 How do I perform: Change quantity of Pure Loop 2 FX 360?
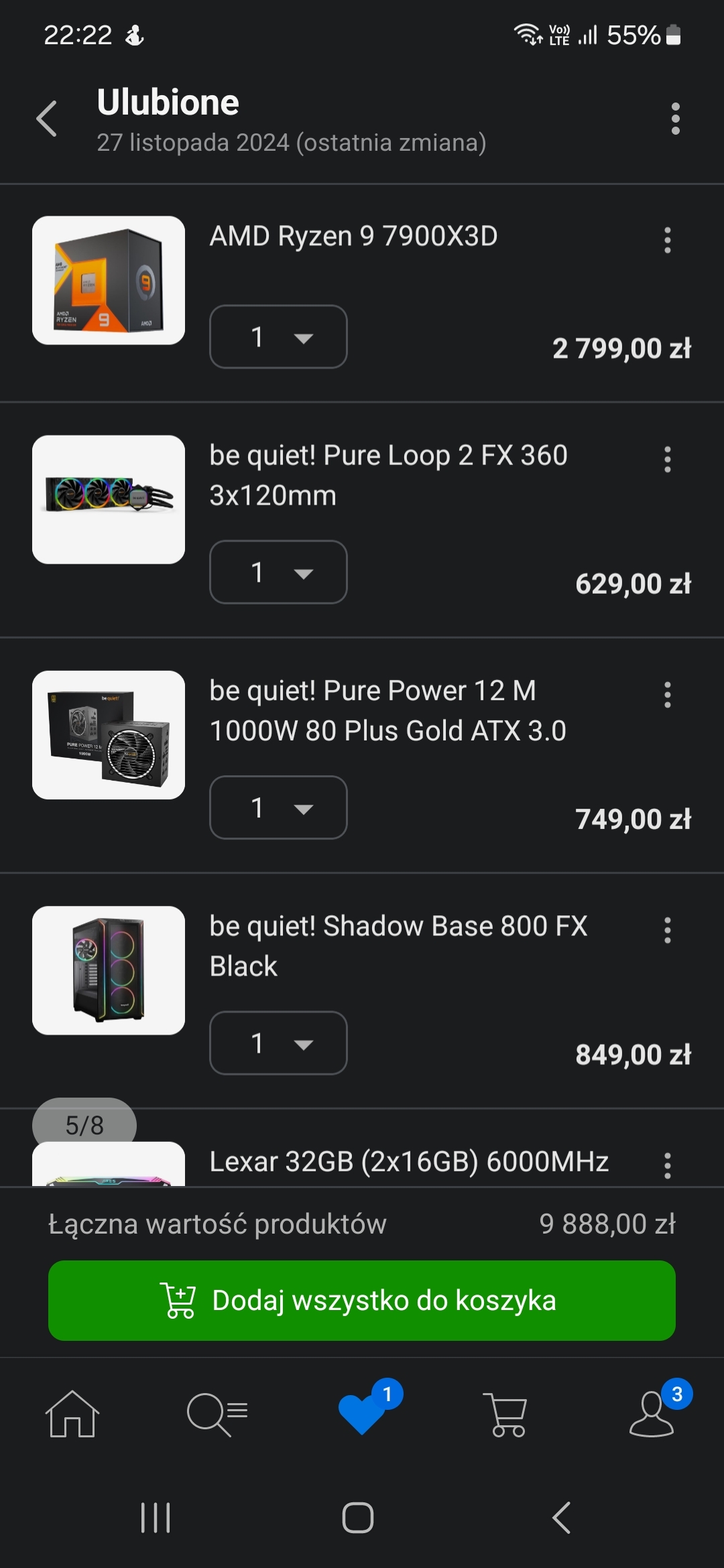pyautogui.click(x=278, y=572)
